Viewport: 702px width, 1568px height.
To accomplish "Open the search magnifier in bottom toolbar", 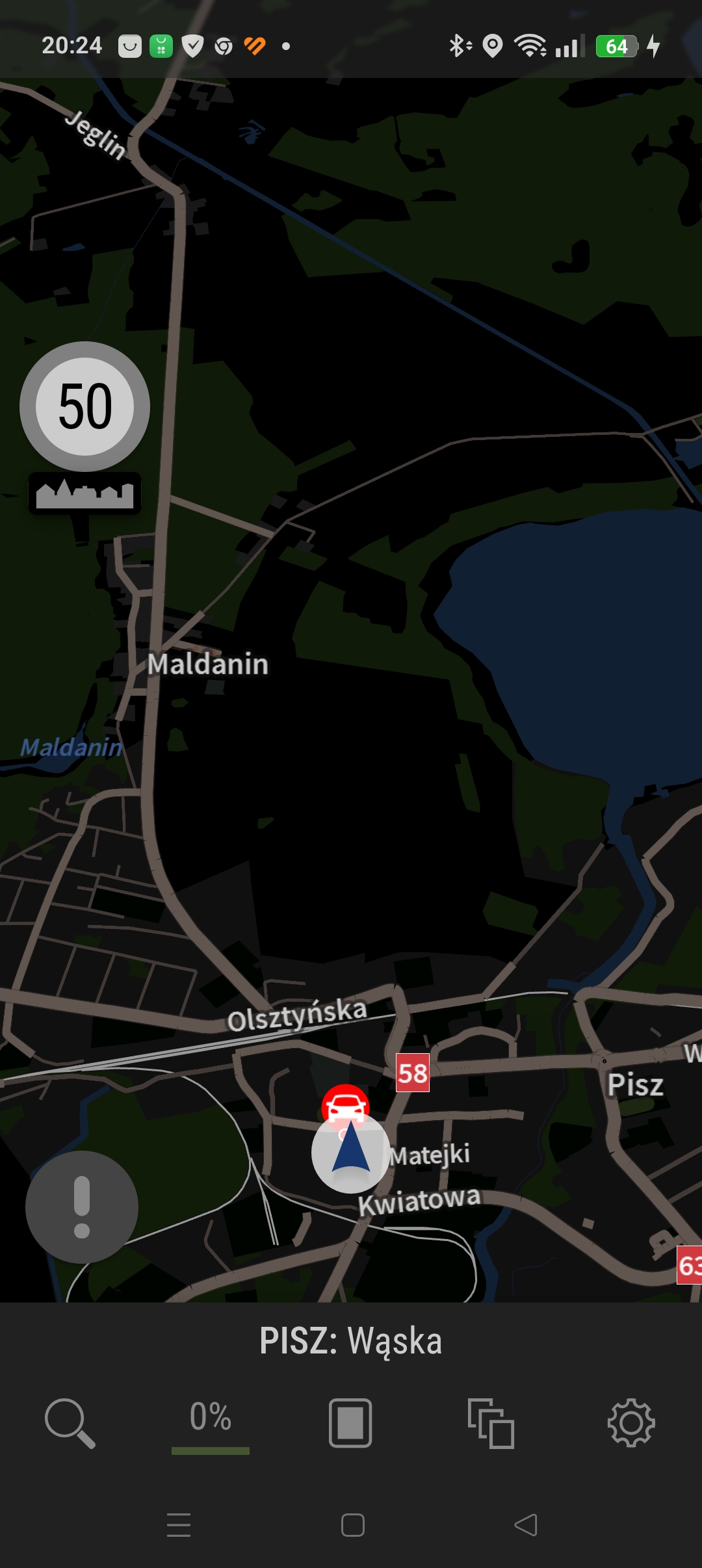I will tap(70, 1424).
